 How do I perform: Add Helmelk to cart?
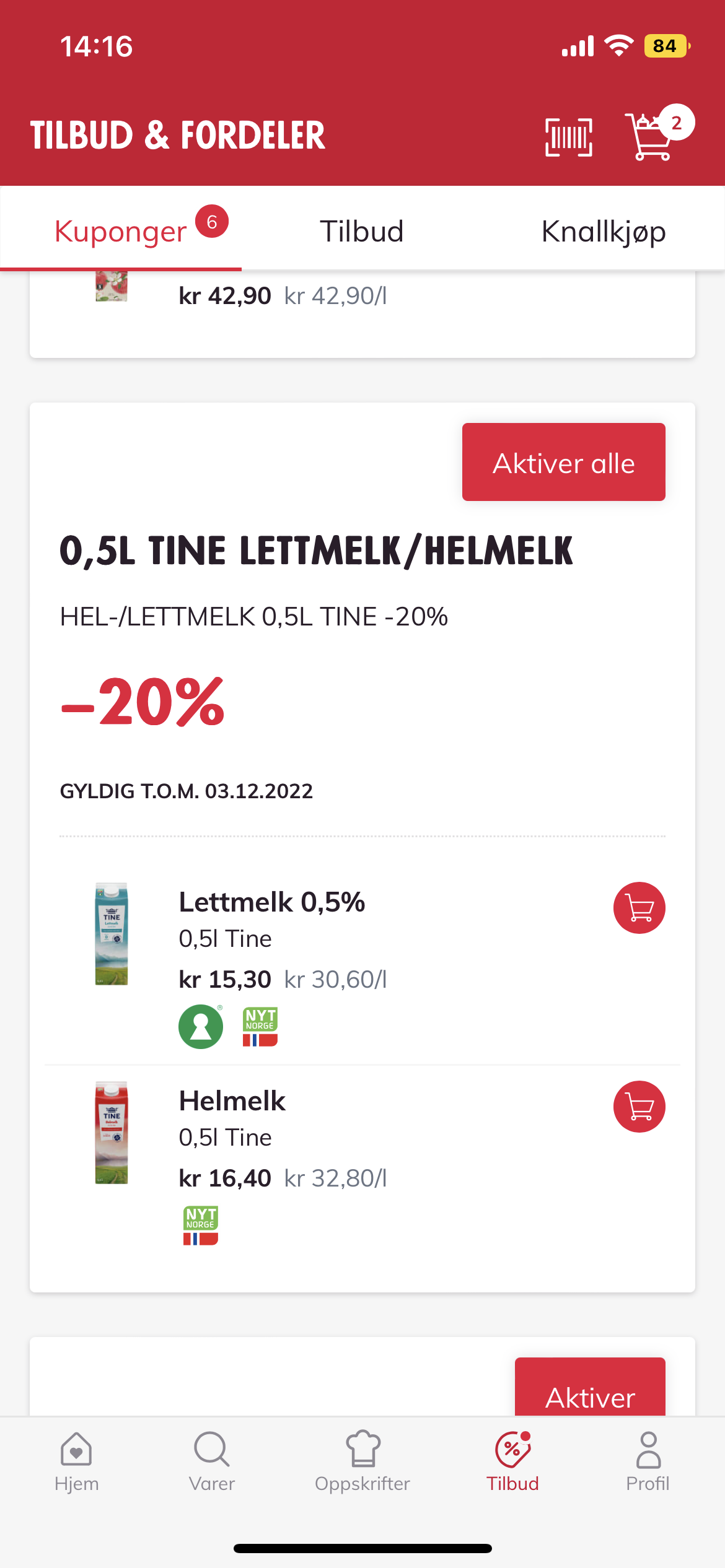(x=639, y=1107)
